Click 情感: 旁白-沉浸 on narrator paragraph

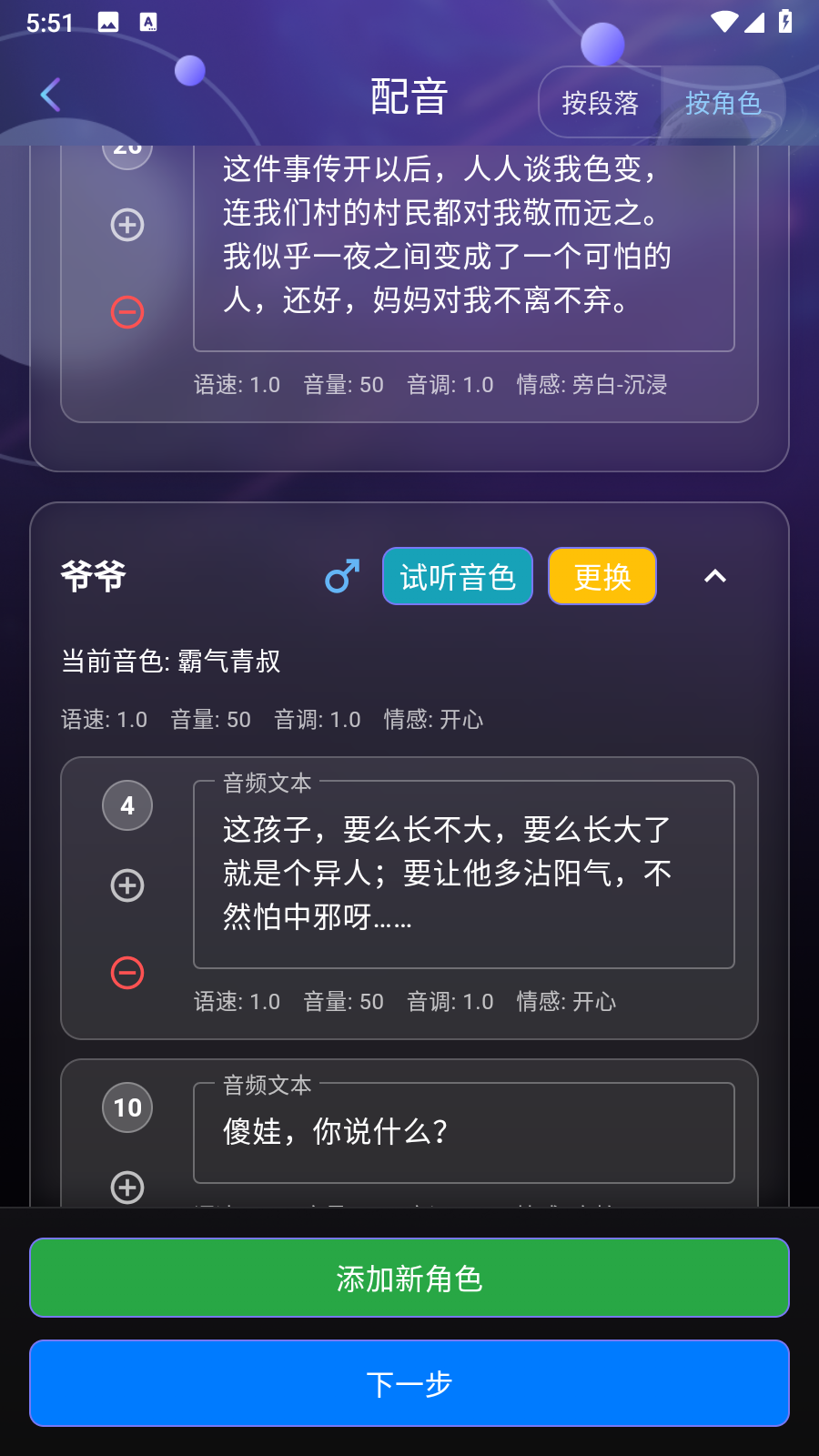[x=591, y=384]
